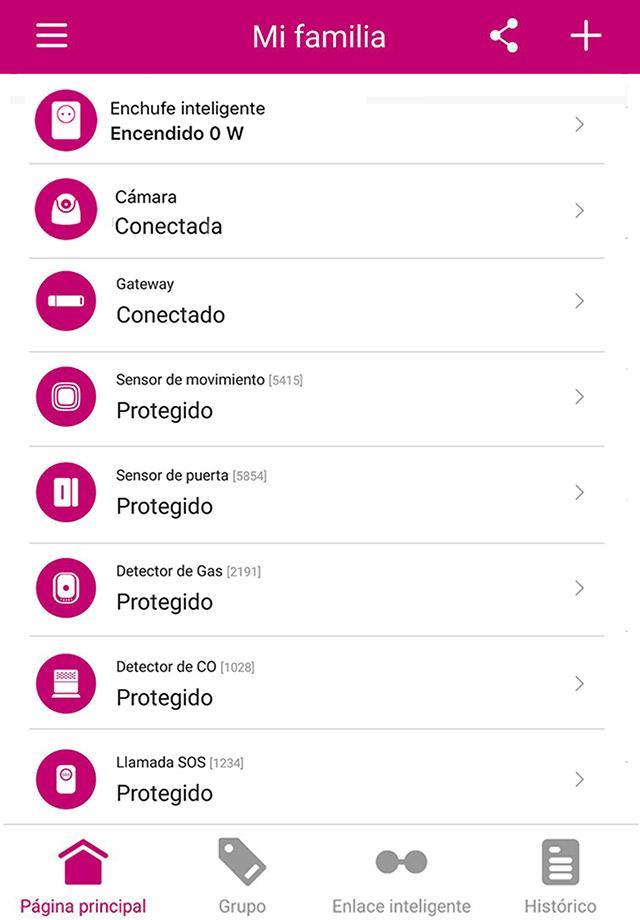
Task: Switch to Enlace inteligente tab
Action: [x=401, y=876]
